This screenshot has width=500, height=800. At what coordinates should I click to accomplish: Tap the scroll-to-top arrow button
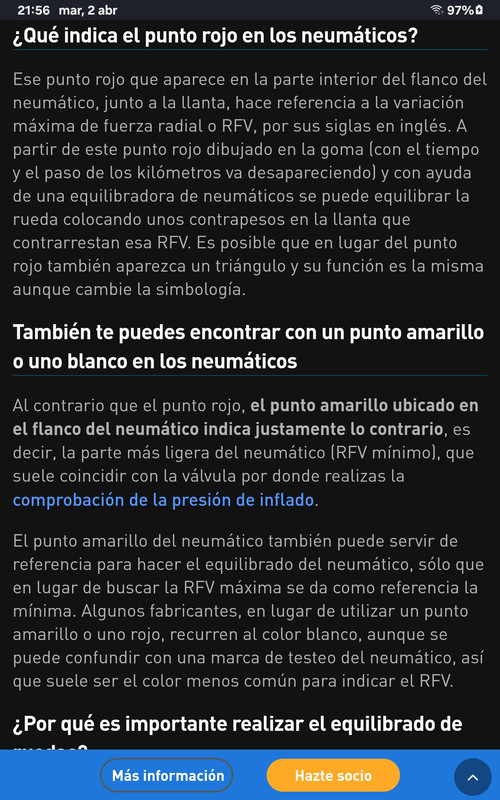[x=473, y=778]
